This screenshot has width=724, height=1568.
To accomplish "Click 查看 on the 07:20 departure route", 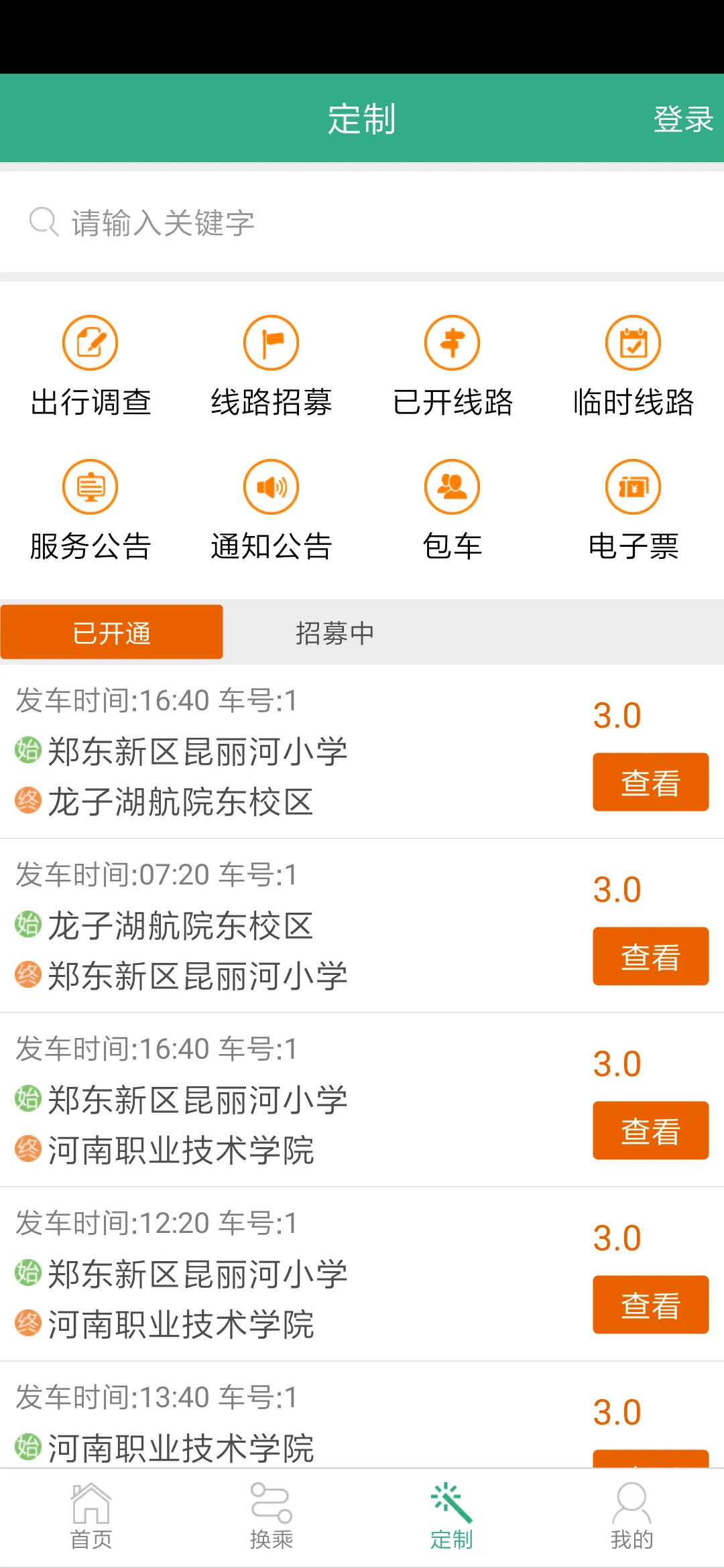I will (x=650, y=957).
